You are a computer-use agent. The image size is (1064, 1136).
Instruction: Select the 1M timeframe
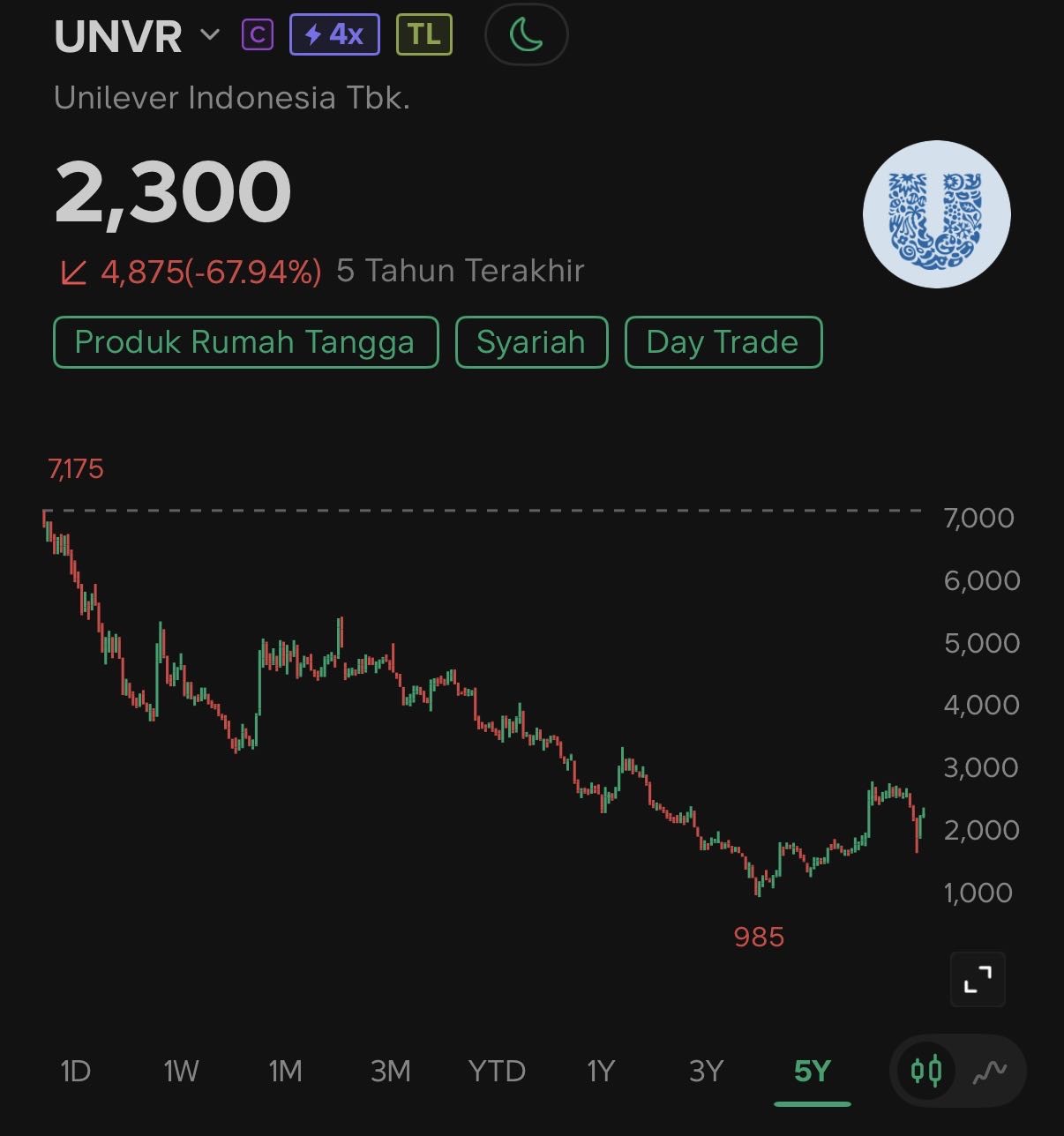point(285,1072)
